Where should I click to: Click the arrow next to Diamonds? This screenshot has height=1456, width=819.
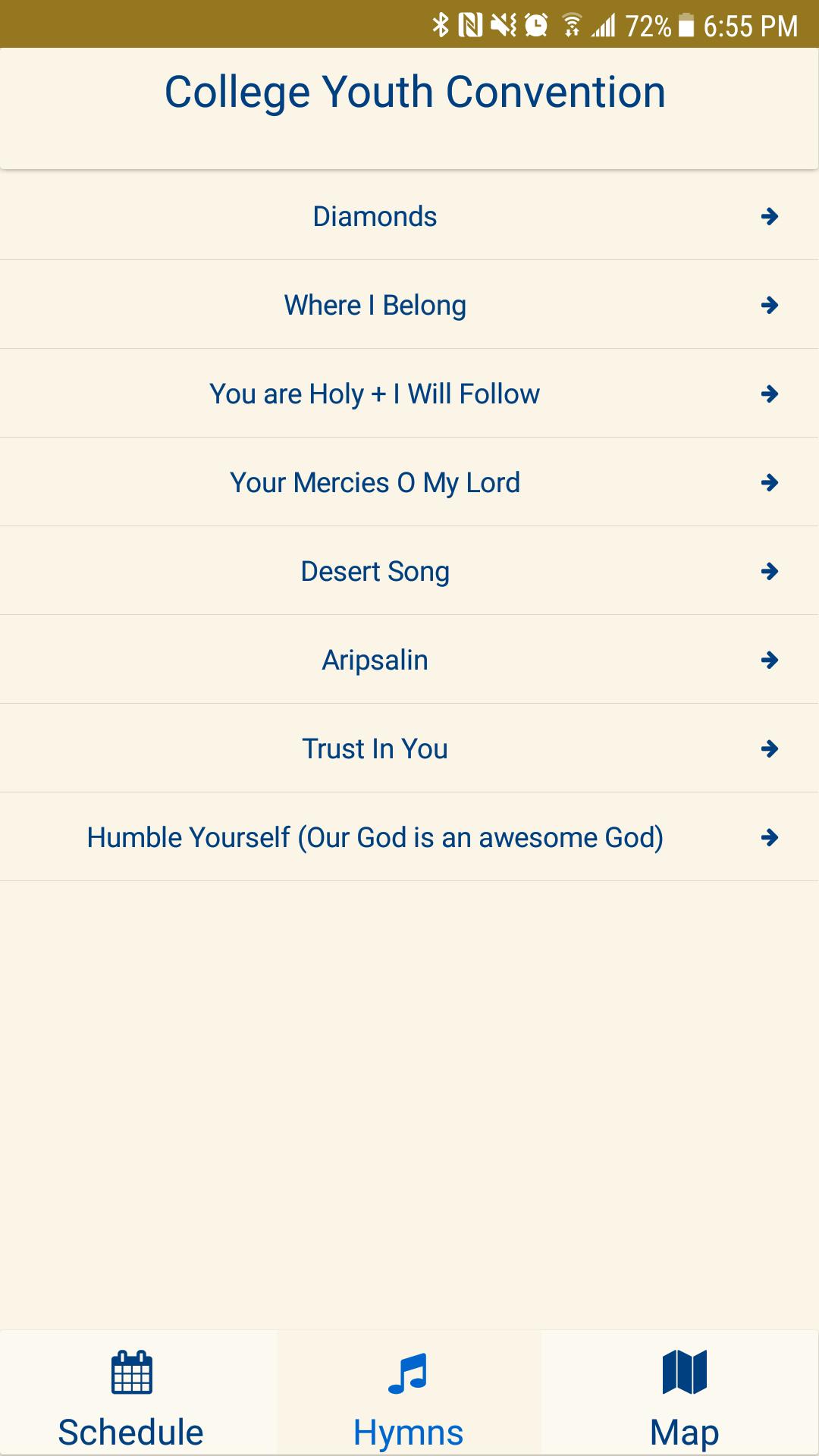click(x=770, y=218)
